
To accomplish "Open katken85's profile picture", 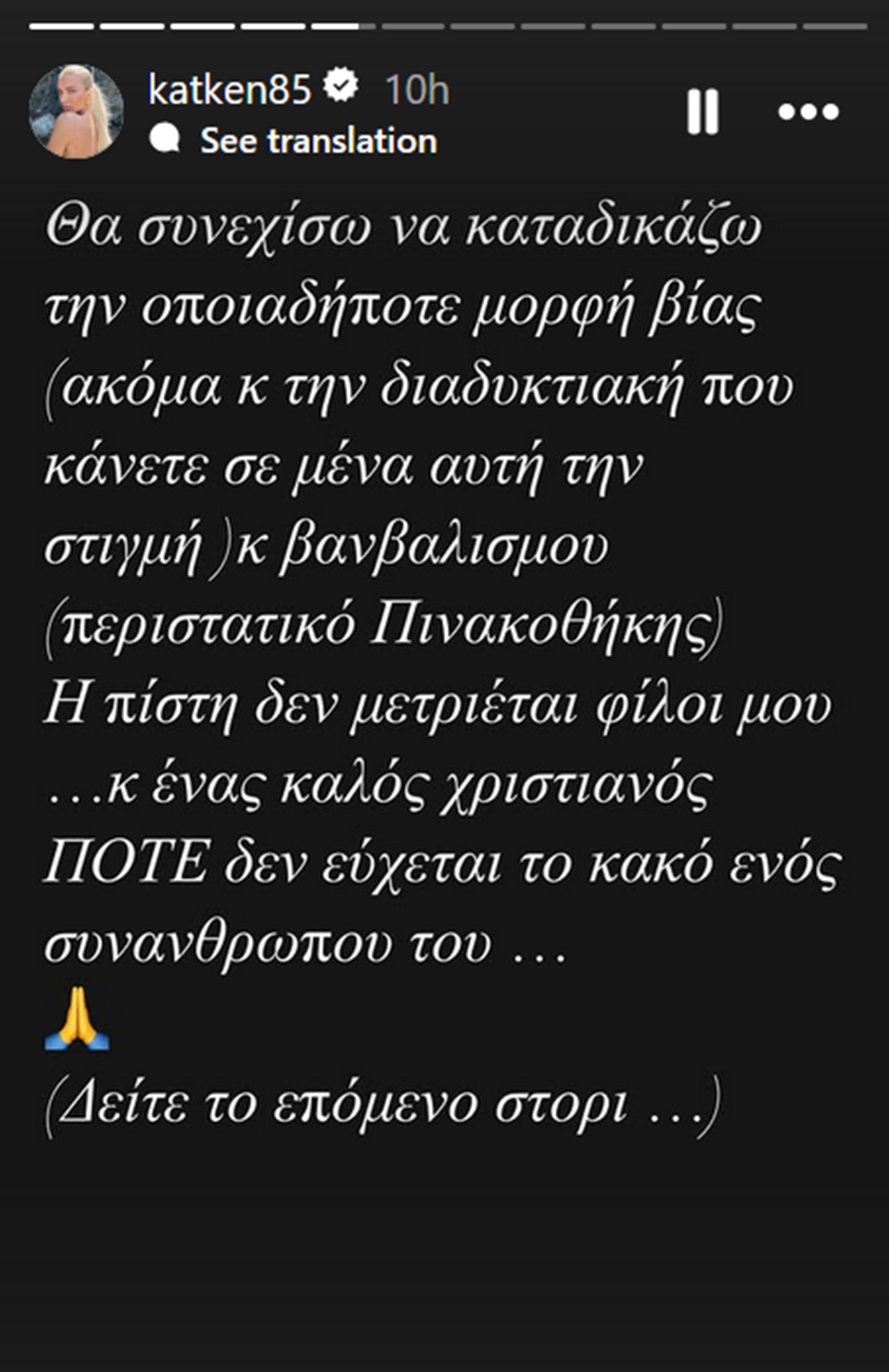I will [x=76, y=111].
